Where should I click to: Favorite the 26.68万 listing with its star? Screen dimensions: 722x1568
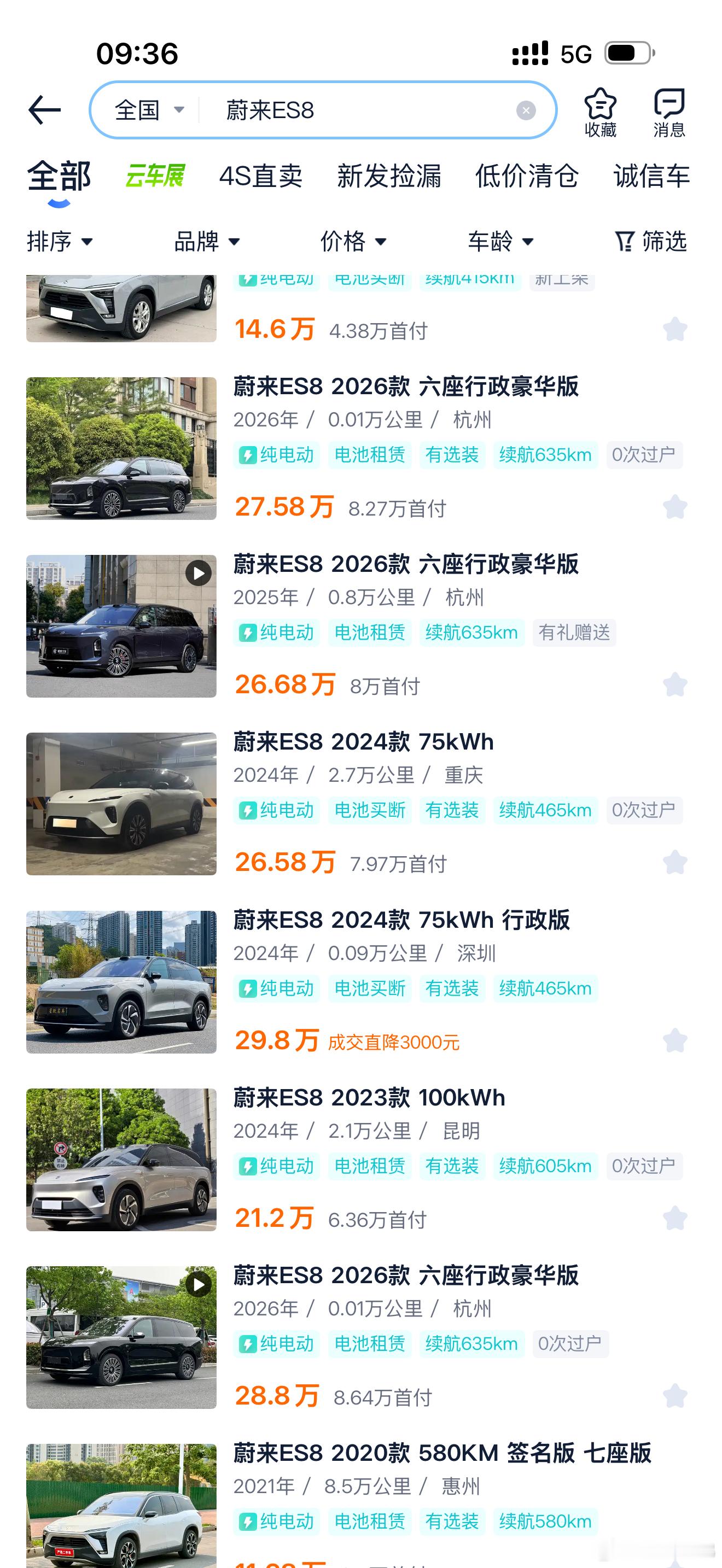(x=674, y=685)
